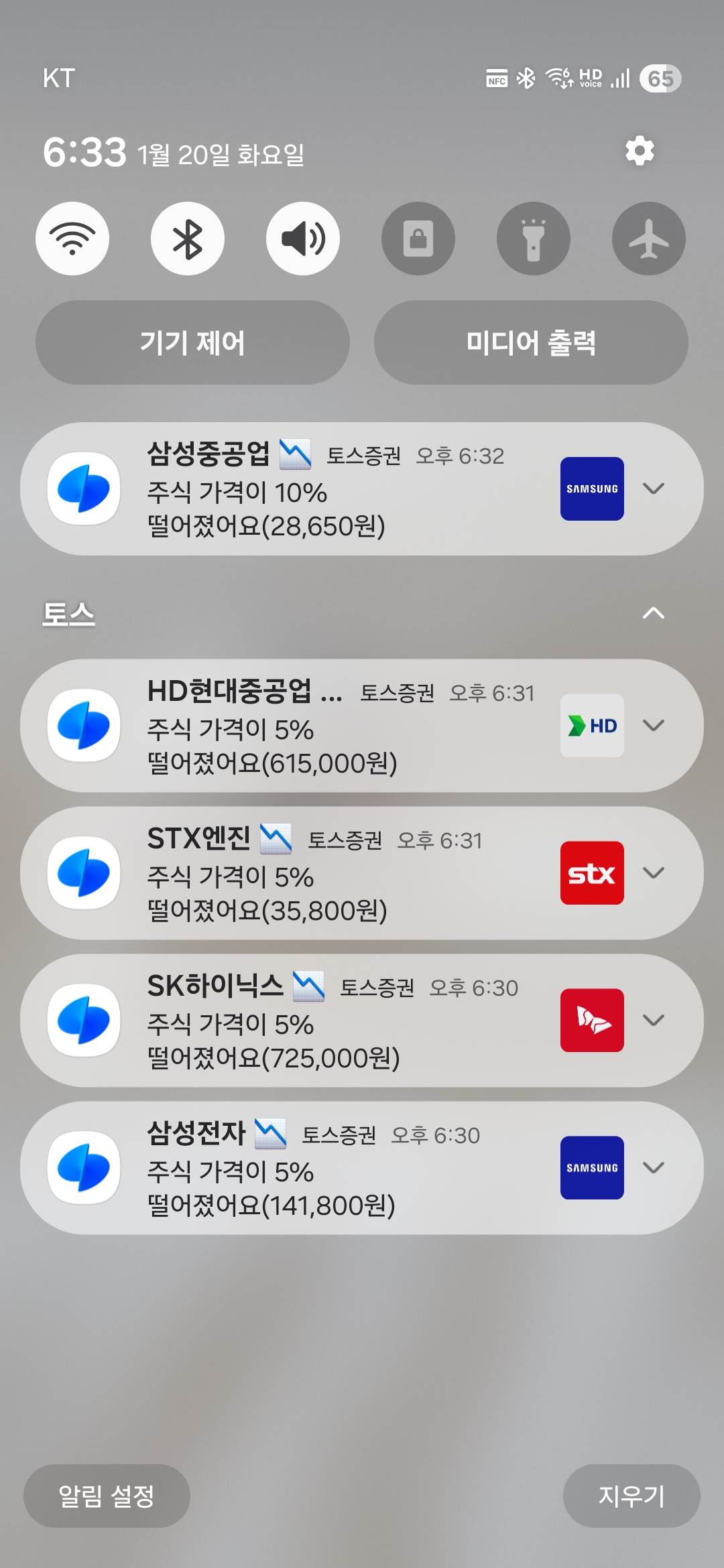Open 미디어 출력 media output
The height and width of the screenshot is (1568, 724).
pos(531,342)
